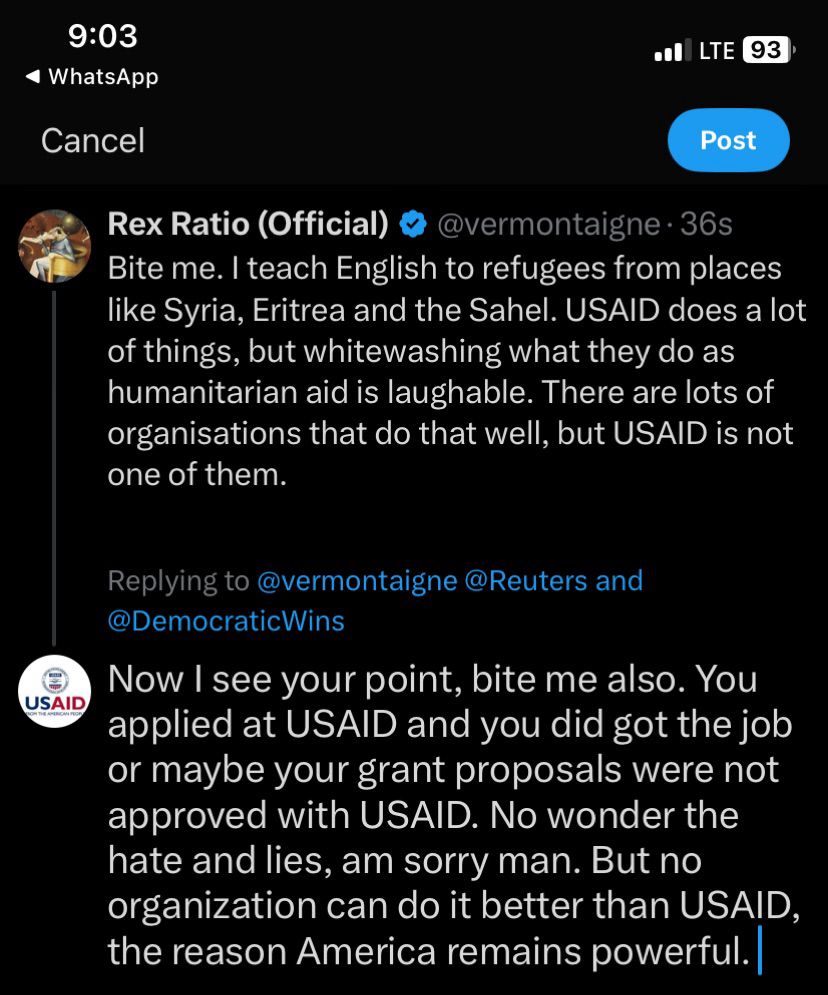The image size is (828, 995).
Task: Return to WhatsApp via back link
Action: pyautogui.click(x=92, y=76)
